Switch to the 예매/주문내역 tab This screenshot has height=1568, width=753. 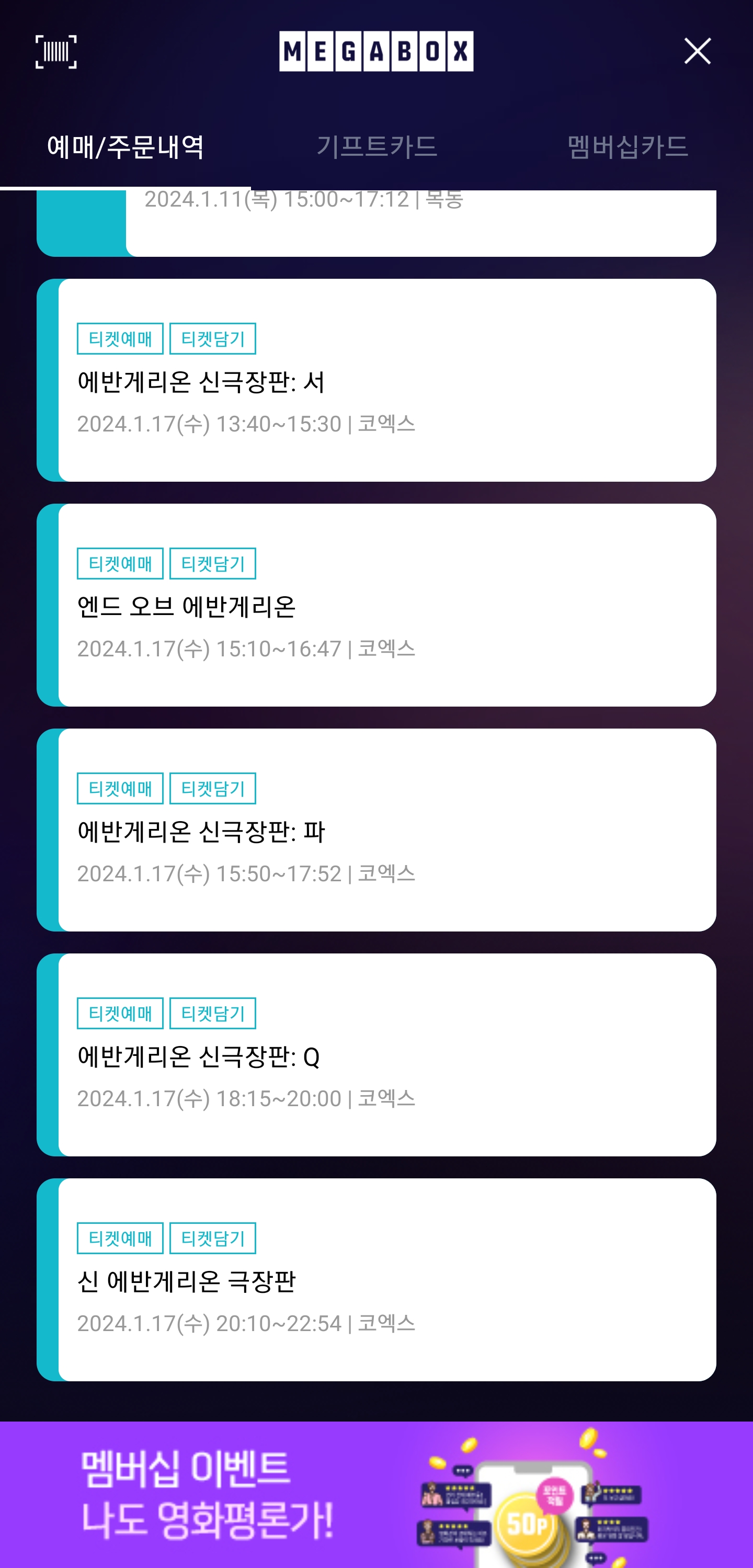point(125,146)
